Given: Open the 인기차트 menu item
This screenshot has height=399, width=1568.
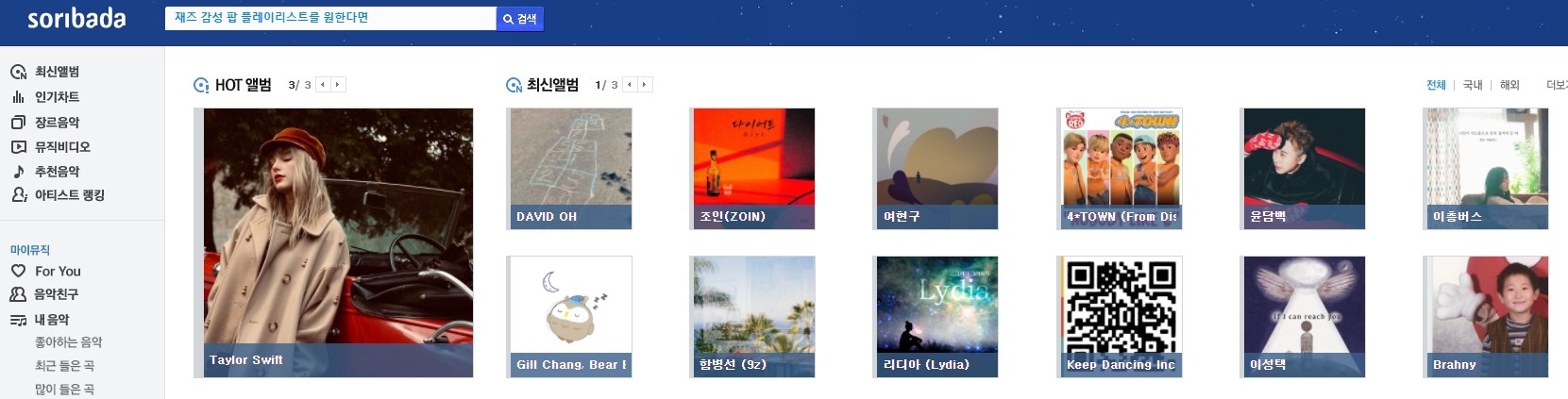Looking at the screenshot, I should [x=57, y=97].
